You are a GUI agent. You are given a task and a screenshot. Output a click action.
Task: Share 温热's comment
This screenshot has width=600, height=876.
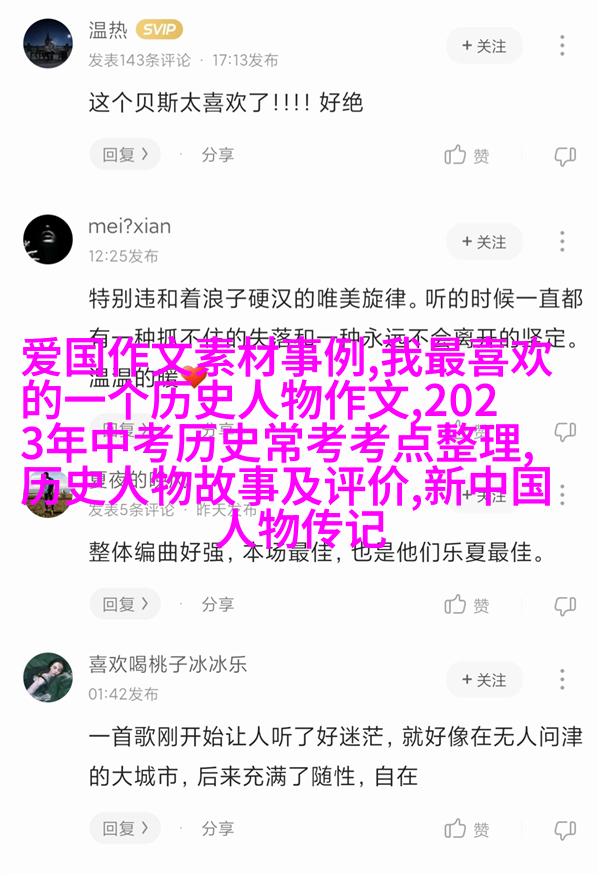217,155
